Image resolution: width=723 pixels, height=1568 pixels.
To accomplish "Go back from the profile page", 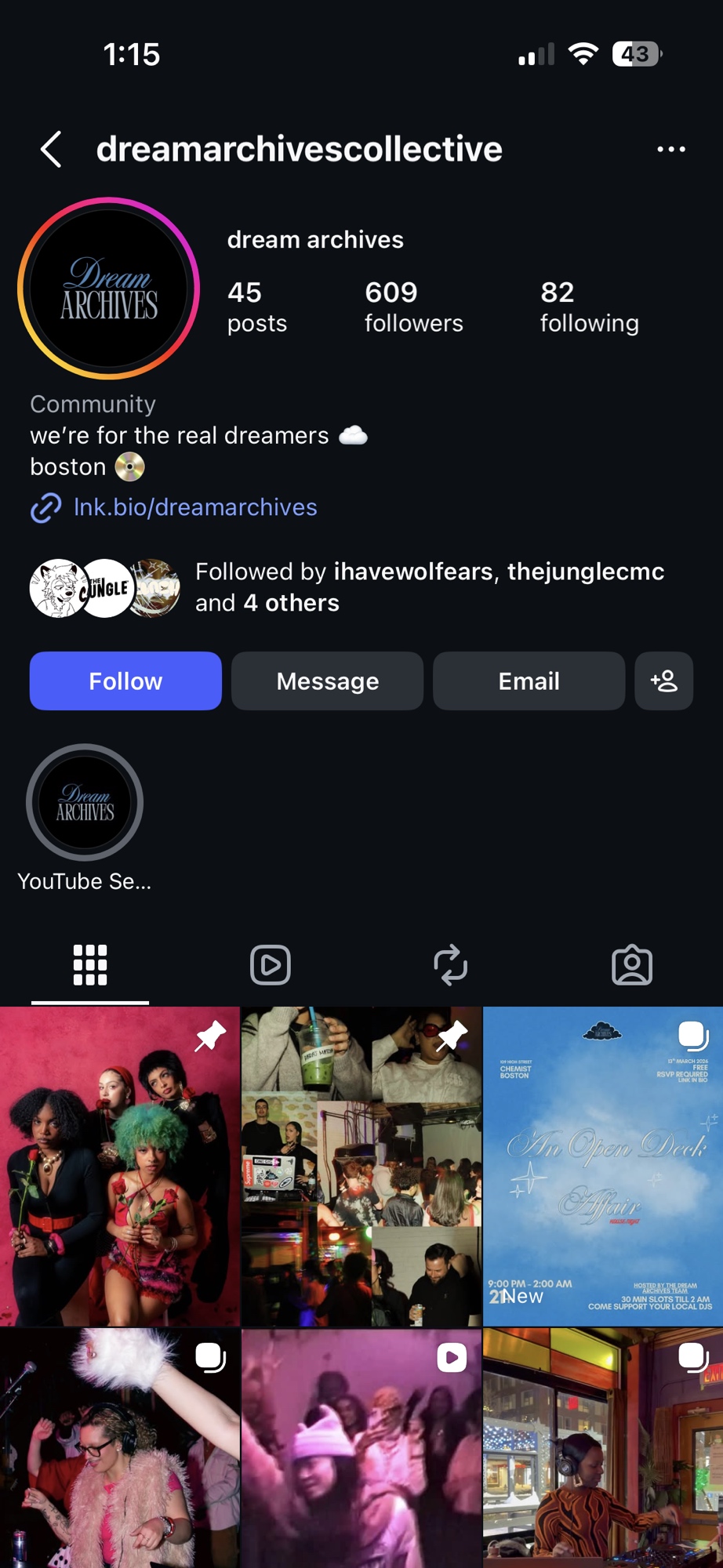I will [x=51, y=149].
